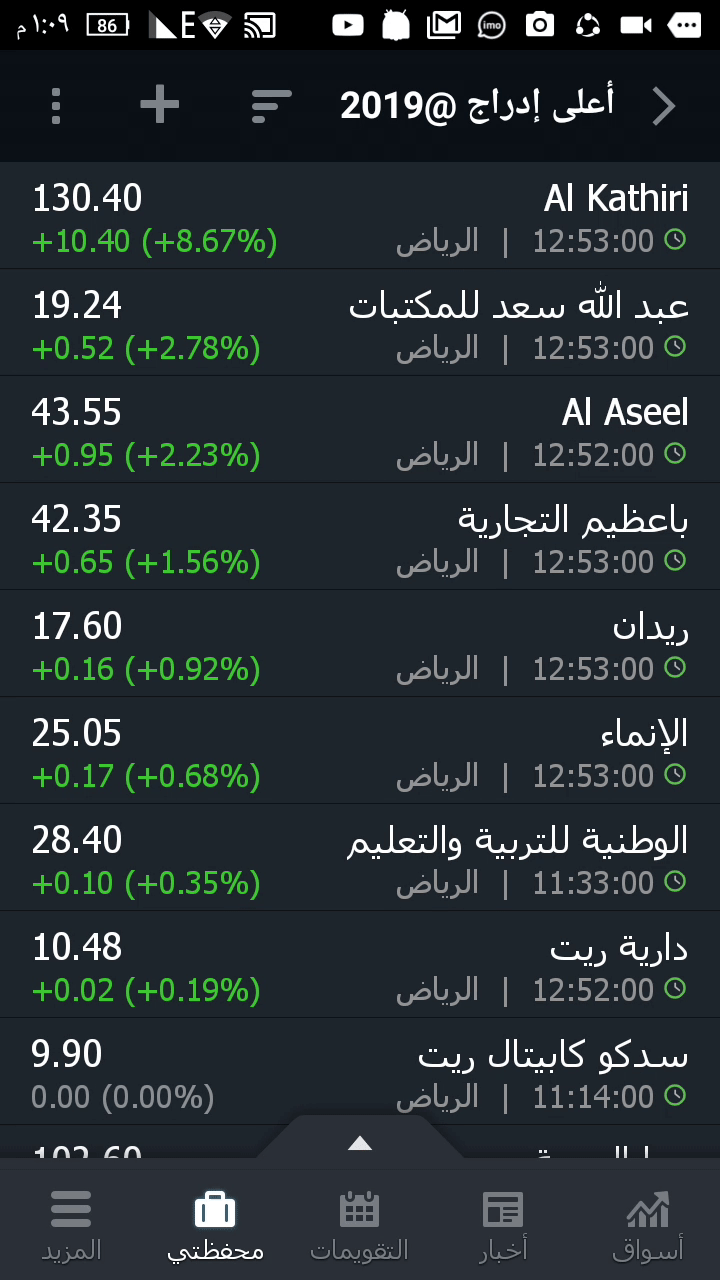
Task: Open عبد الله سعد للمكتبات stock
Action: tap(360, 323)
